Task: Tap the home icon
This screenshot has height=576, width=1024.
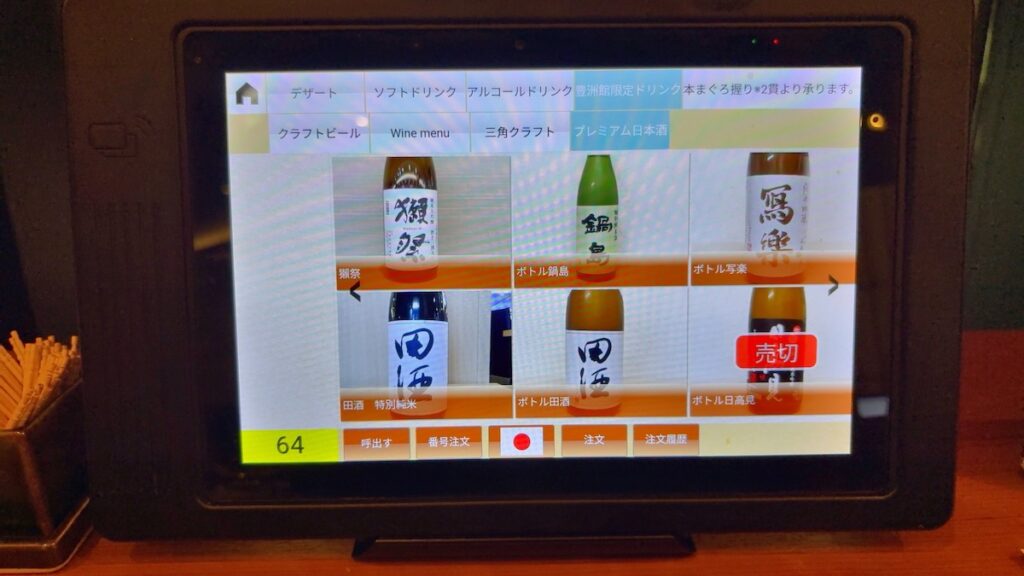Action: coord(246,93)
